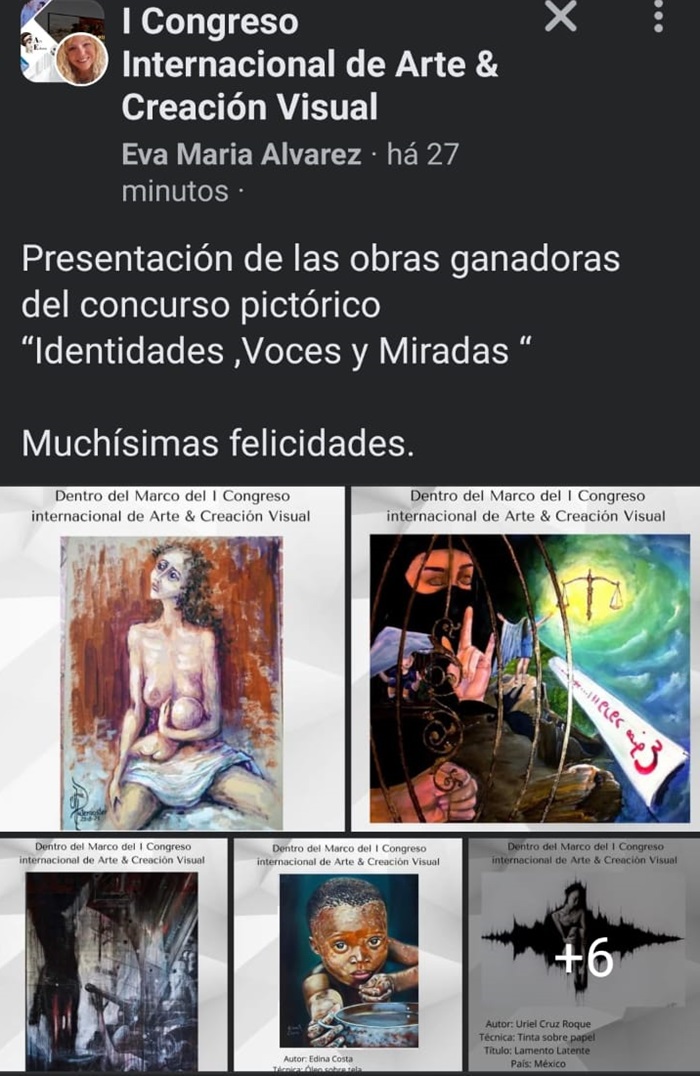Image resolution: width=700 pixels, height=1076 pixels.
Task: Show the +6 more photos tile
Action: pyautogui.click(x=583, y=955)
